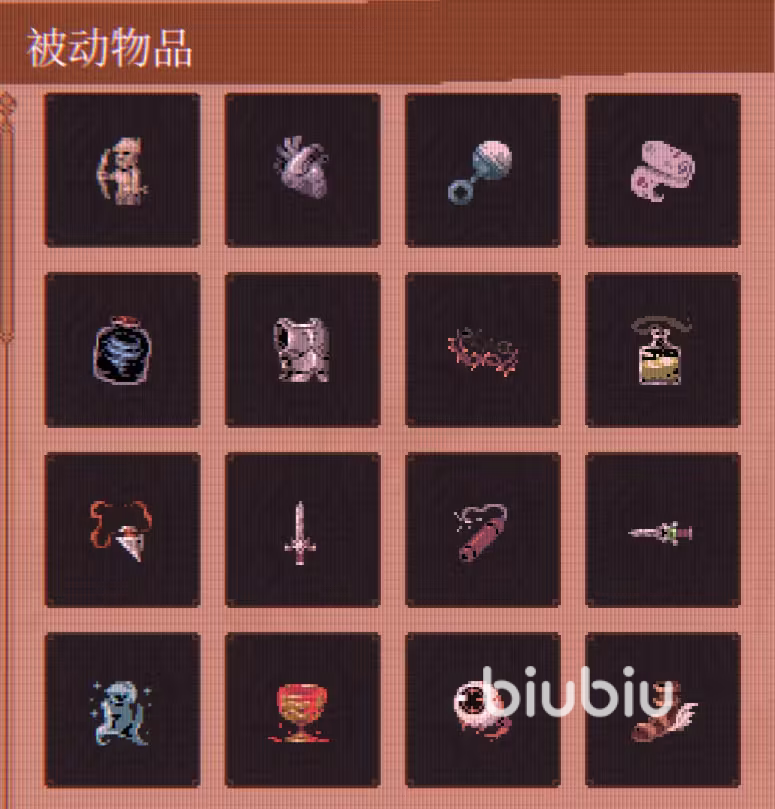775x809 pixels.
Task: Select the eyeball item
Action: click(482, 710)
